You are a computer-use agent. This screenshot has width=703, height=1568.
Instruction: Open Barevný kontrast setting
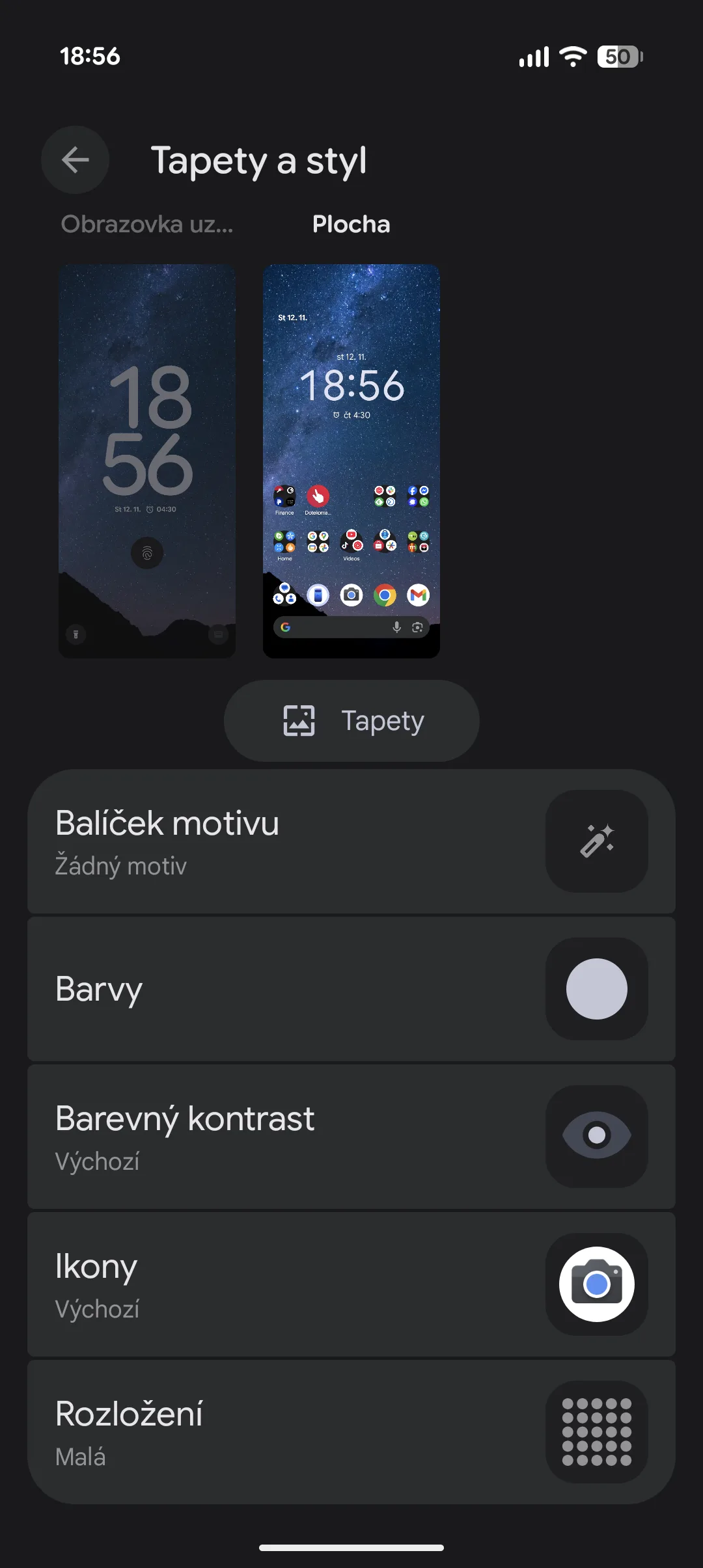pos(351,1137)
